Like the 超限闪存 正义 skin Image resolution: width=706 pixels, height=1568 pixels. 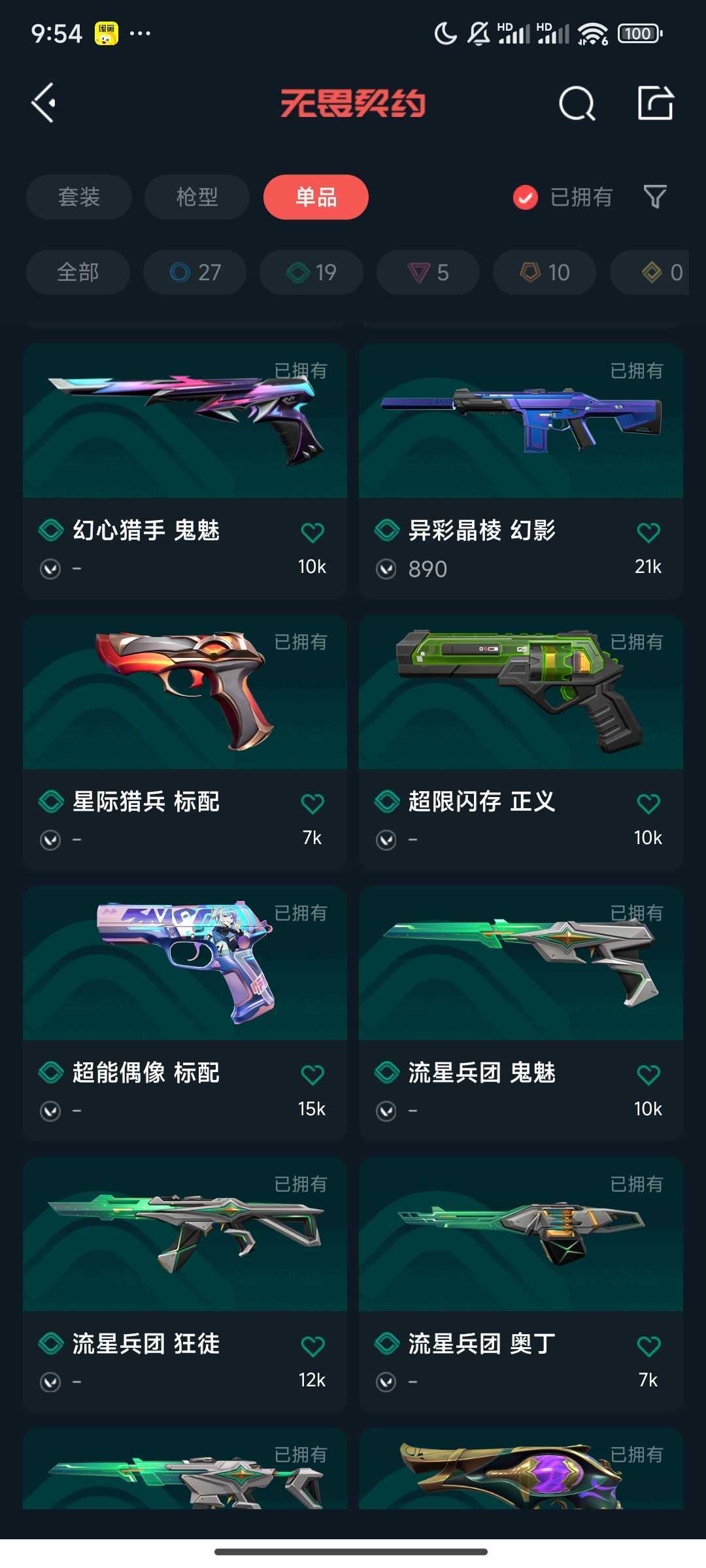click(x=648, y=804)
